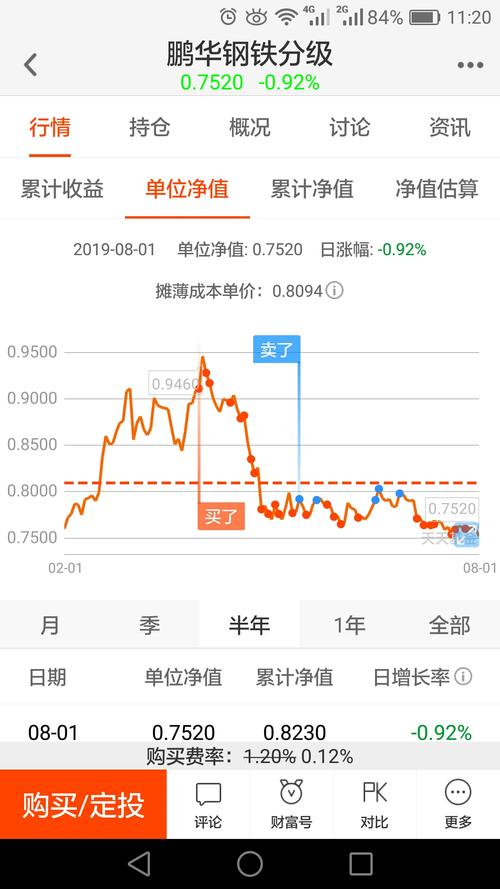
Task: Select the 月 time range
Action: (x=50, y=625)
